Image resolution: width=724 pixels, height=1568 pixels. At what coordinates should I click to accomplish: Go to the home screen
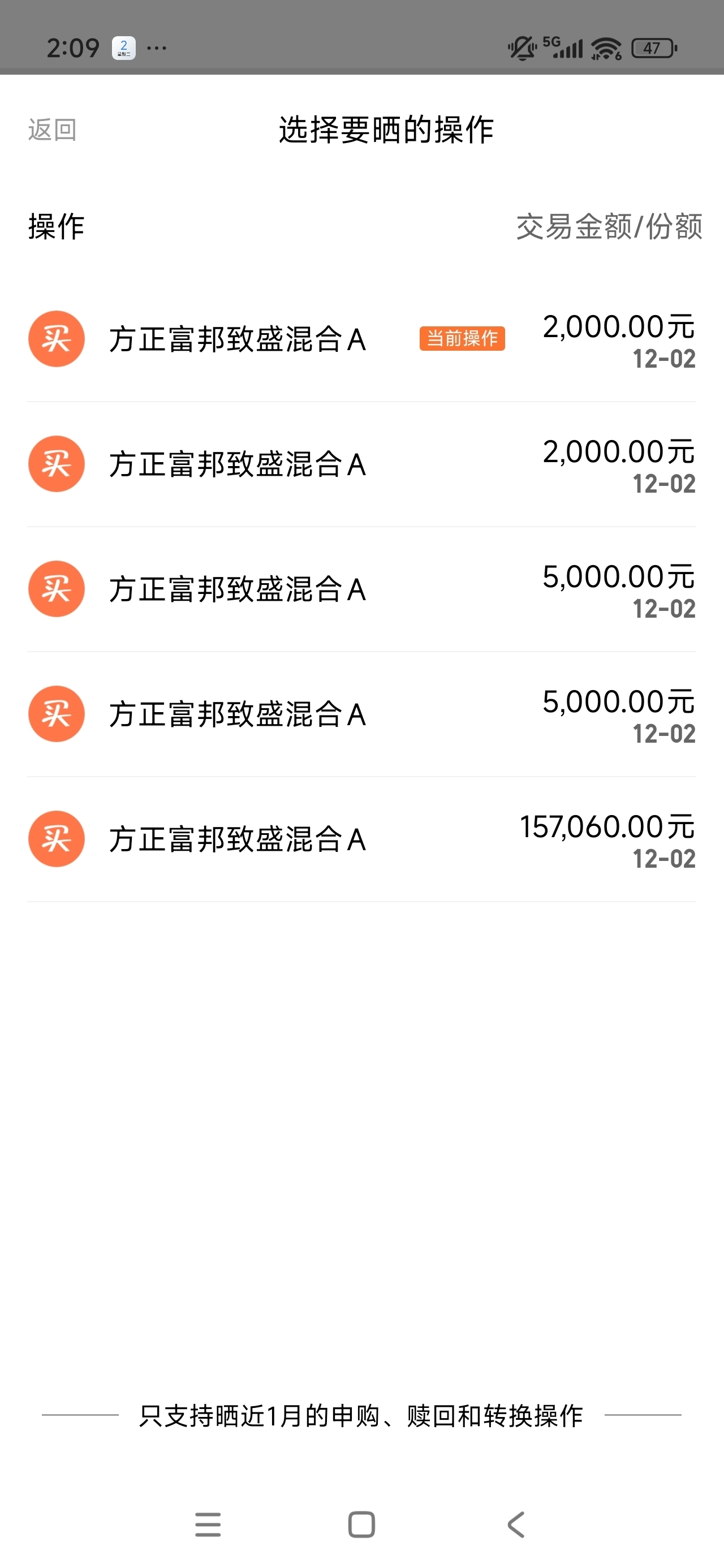[x=361, y=1525]
